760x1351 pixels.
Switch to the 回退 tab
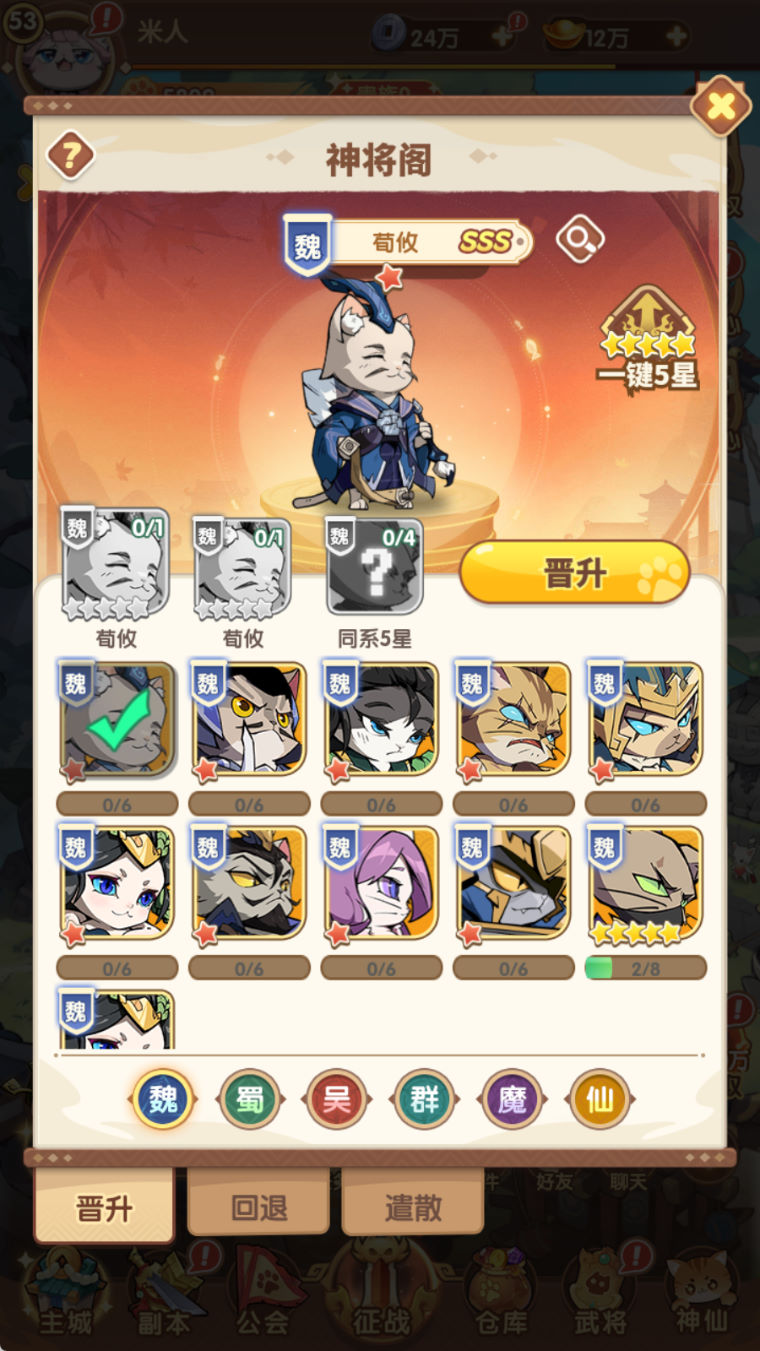coord(258,1207)
